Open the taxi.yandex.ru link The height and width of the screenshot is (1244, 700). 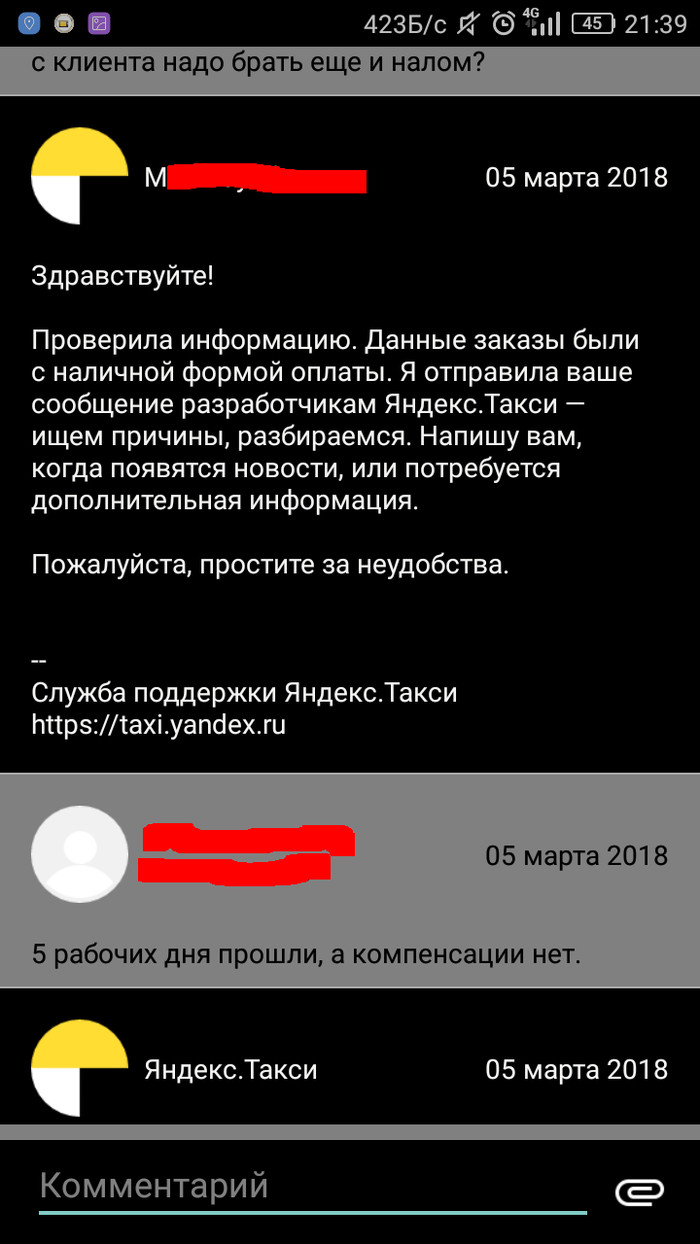point(158,725)
